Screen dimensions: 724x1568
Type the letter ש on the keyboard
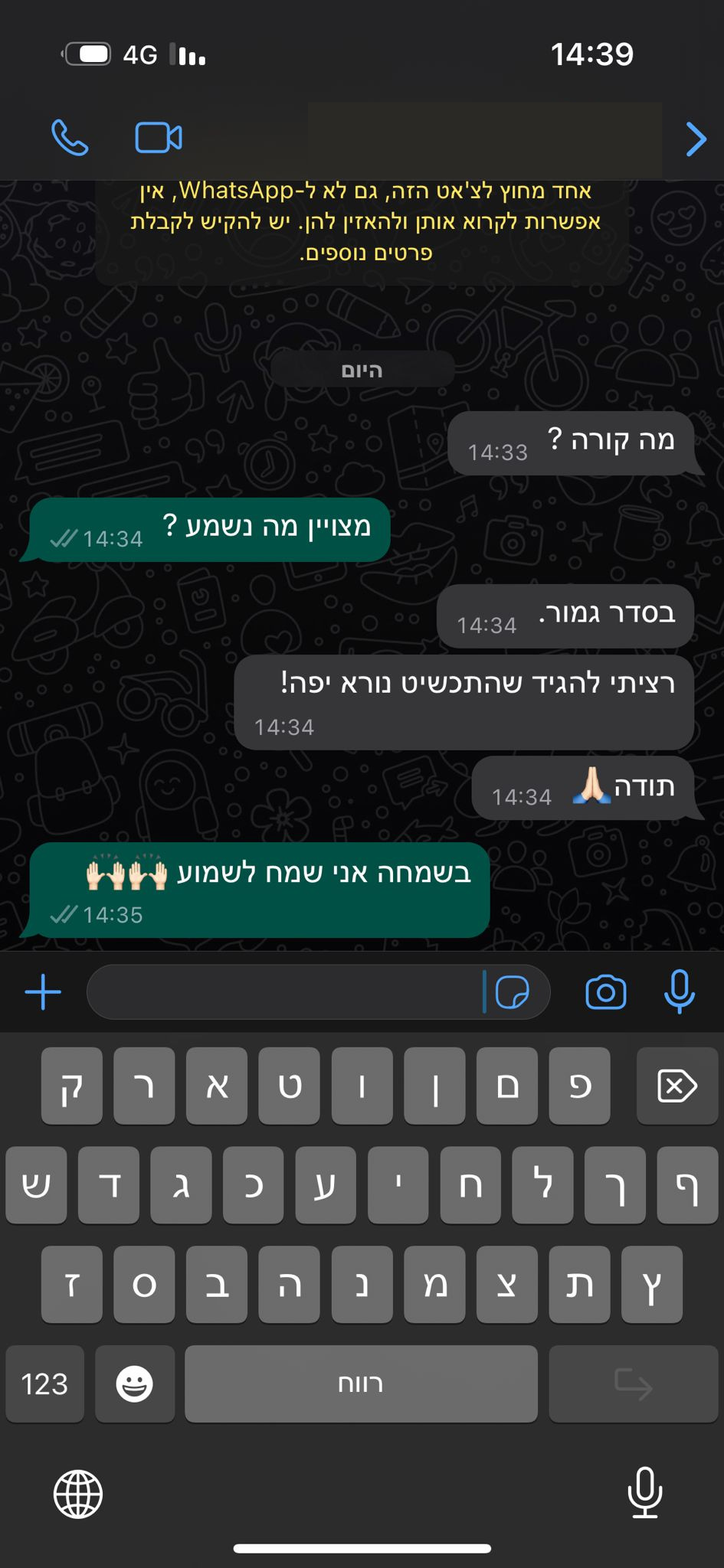click(x=35, y=1185)
